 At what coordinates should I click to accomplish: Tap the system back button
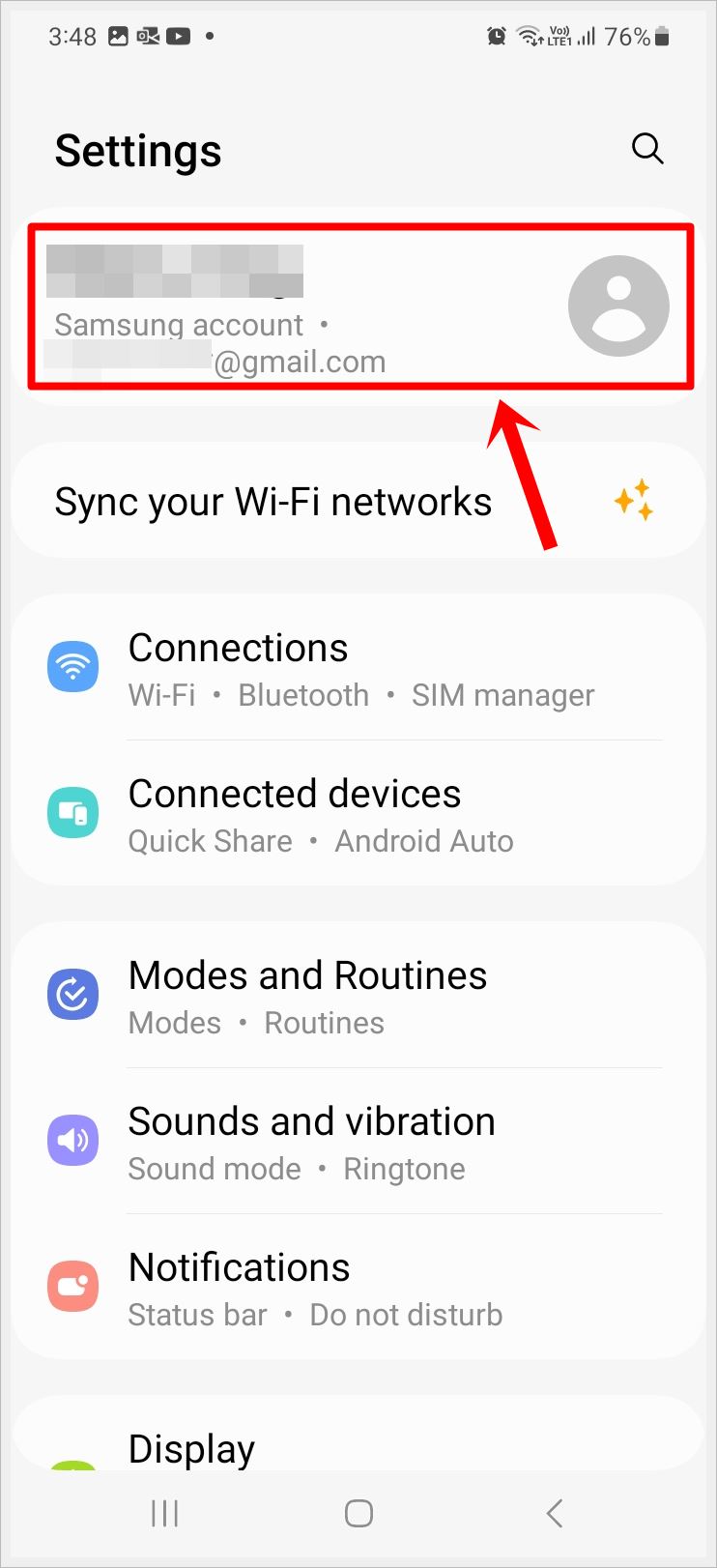coord(554,1513)
